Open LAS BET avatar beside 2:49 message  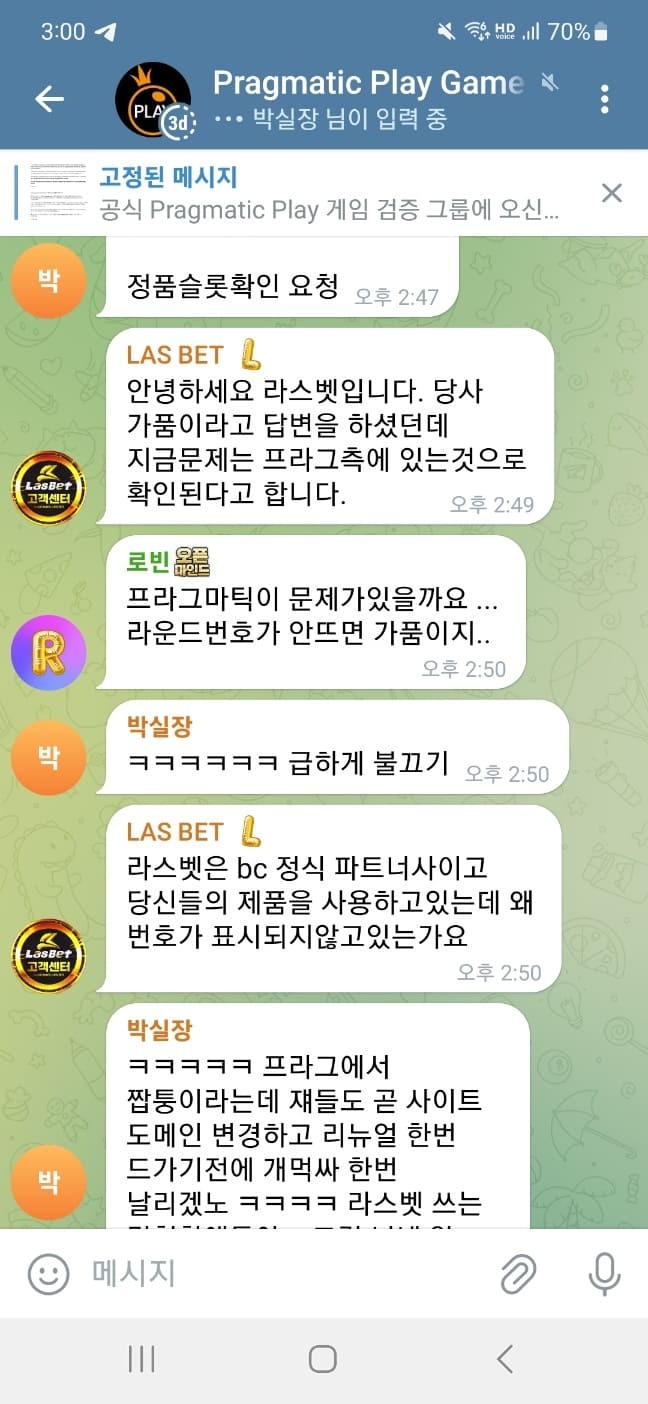tap(48, 488)
